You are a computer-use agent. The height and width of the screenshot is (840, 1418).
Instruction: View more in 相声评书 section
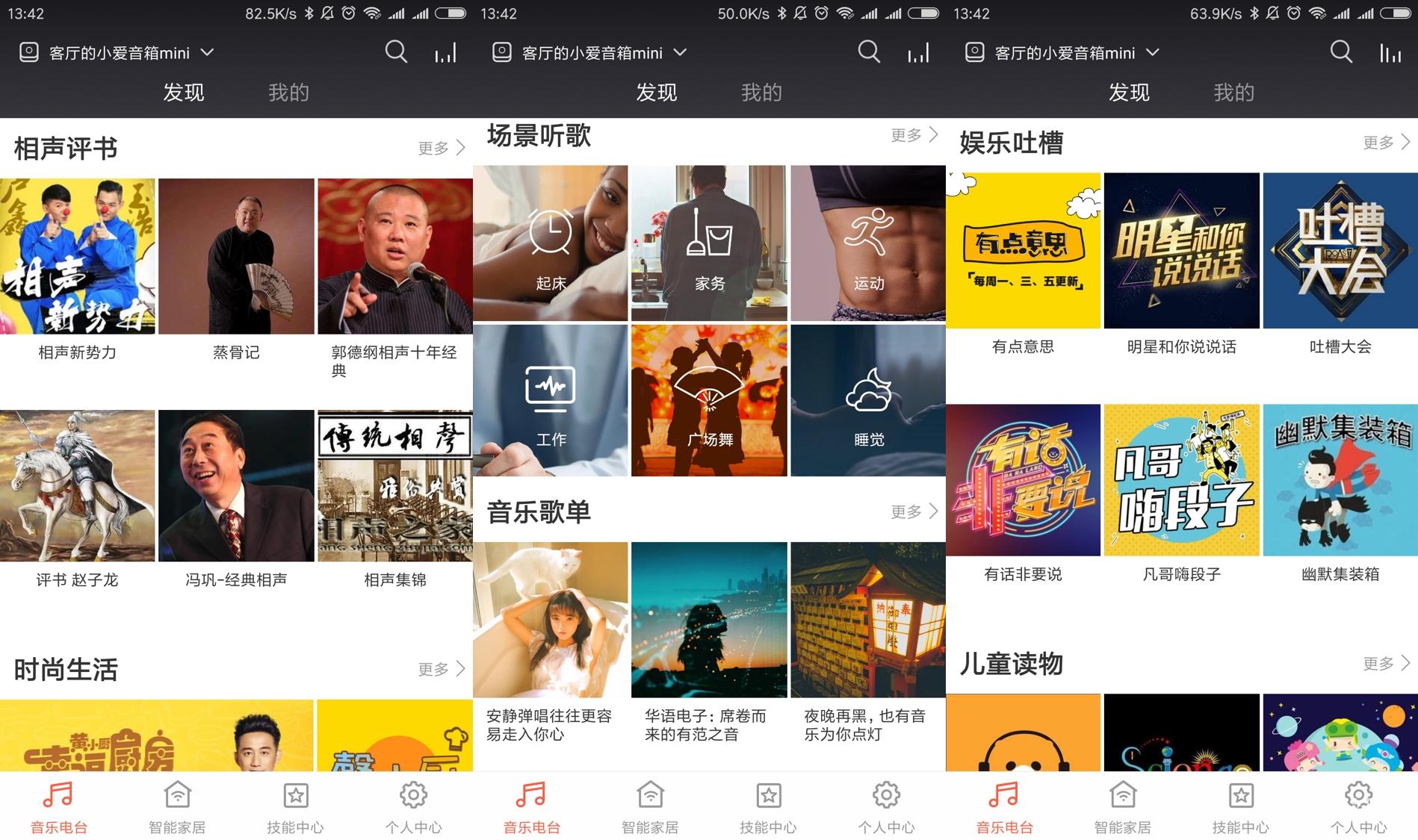[x=442, y=148]
